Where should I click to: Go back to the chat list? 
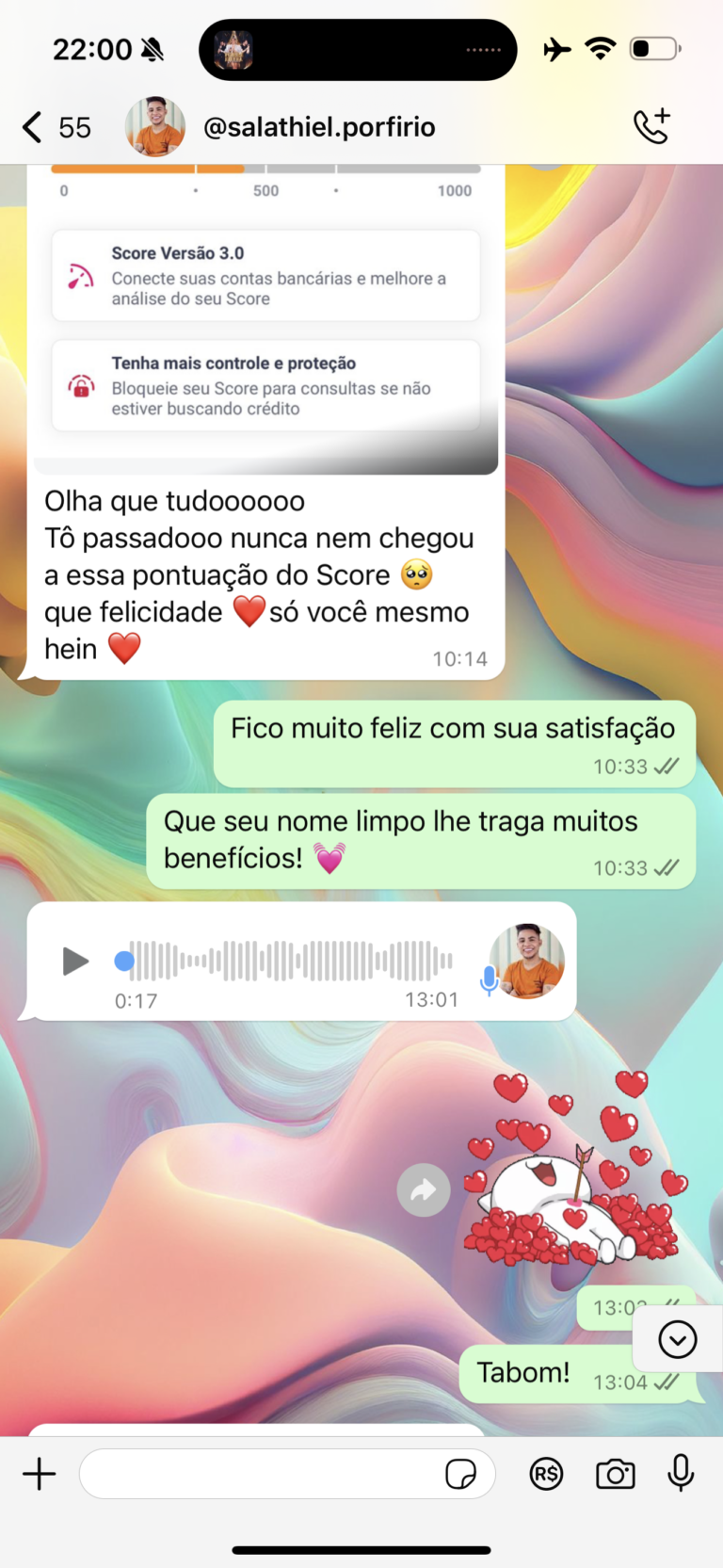[x=56, y=127]
